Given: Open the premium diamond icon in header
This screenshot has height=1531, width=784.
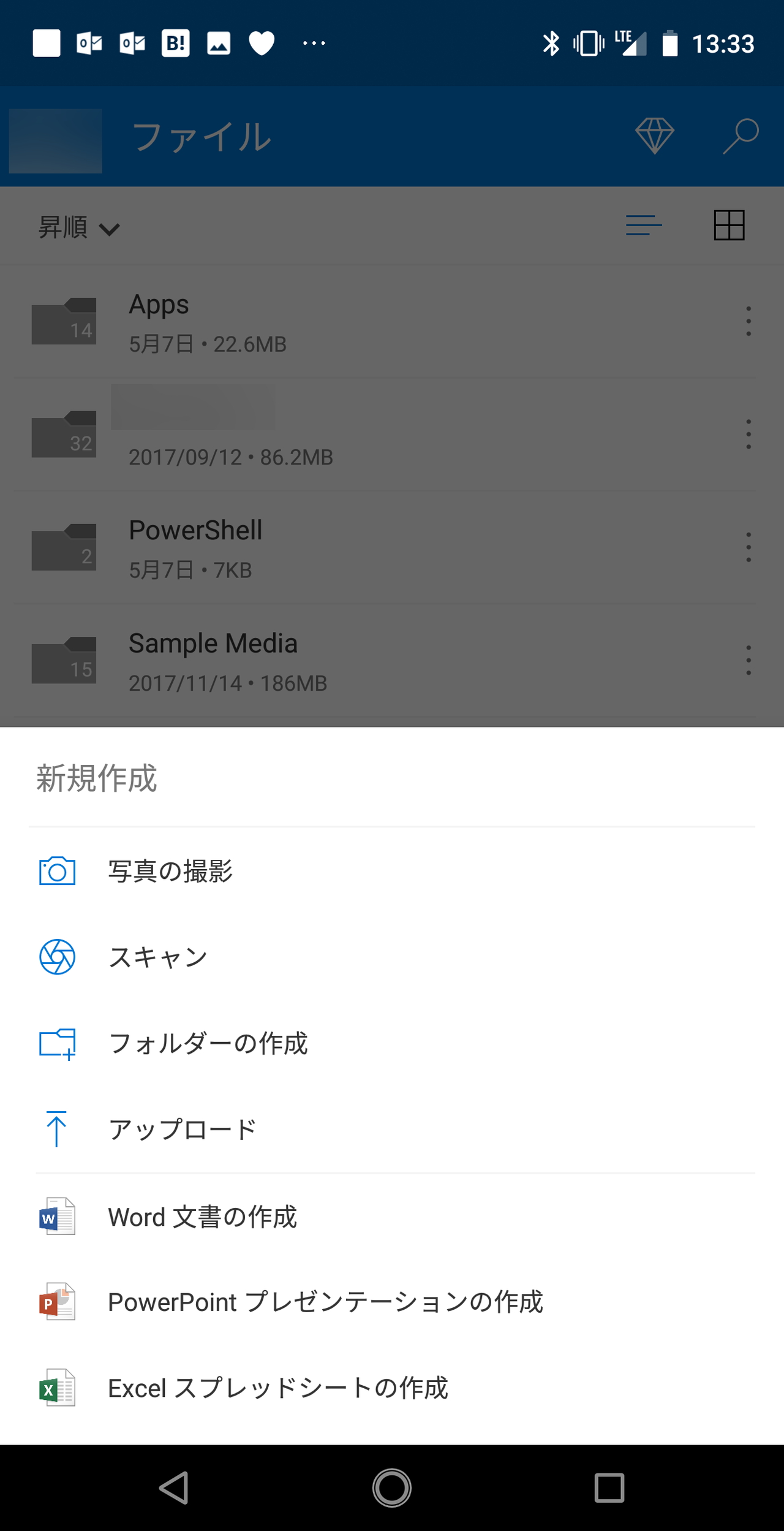Looking at the screenshot, I should [655, 136].
